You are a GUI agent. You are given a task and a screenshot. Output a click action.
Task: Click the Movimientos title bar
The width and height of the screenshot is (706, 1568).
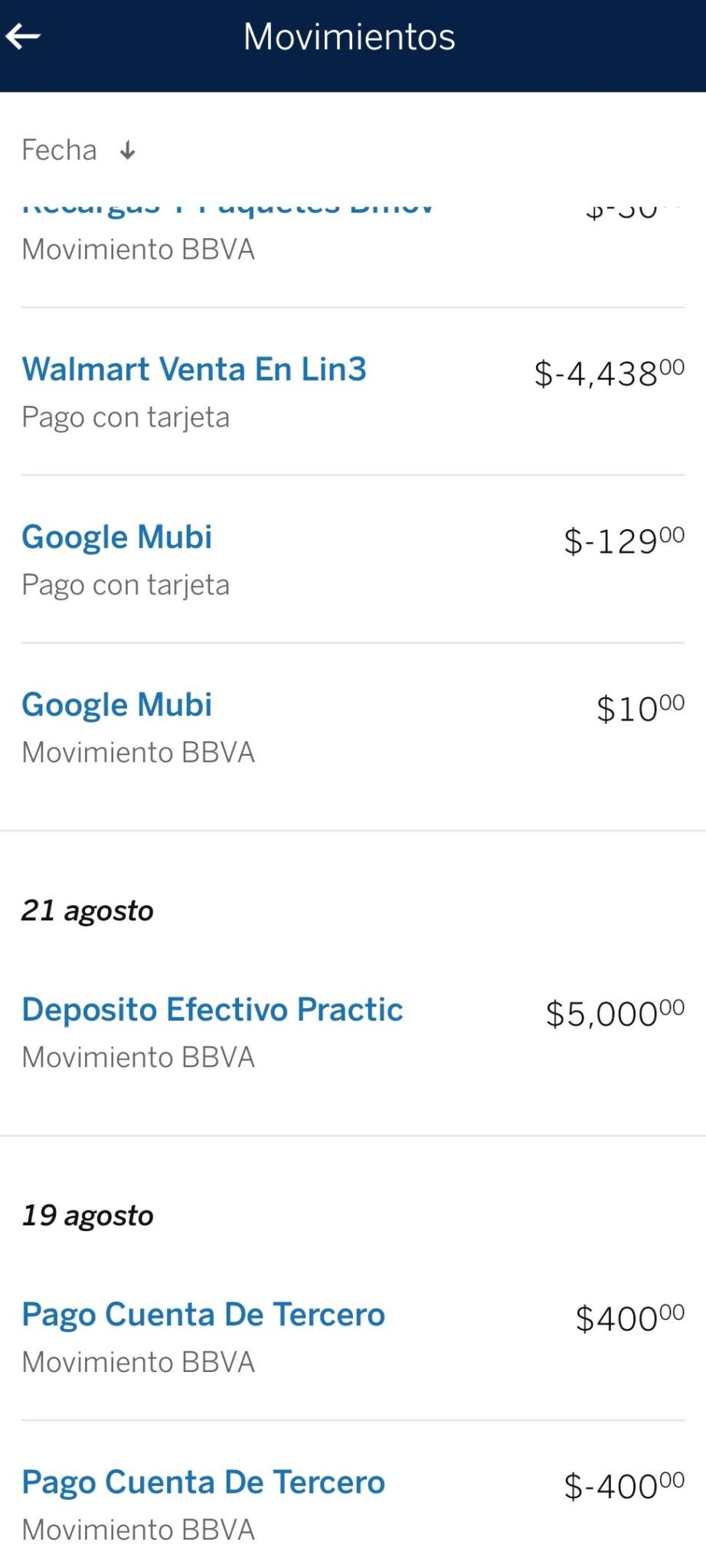pyautogui.click(x=348, y=35)
